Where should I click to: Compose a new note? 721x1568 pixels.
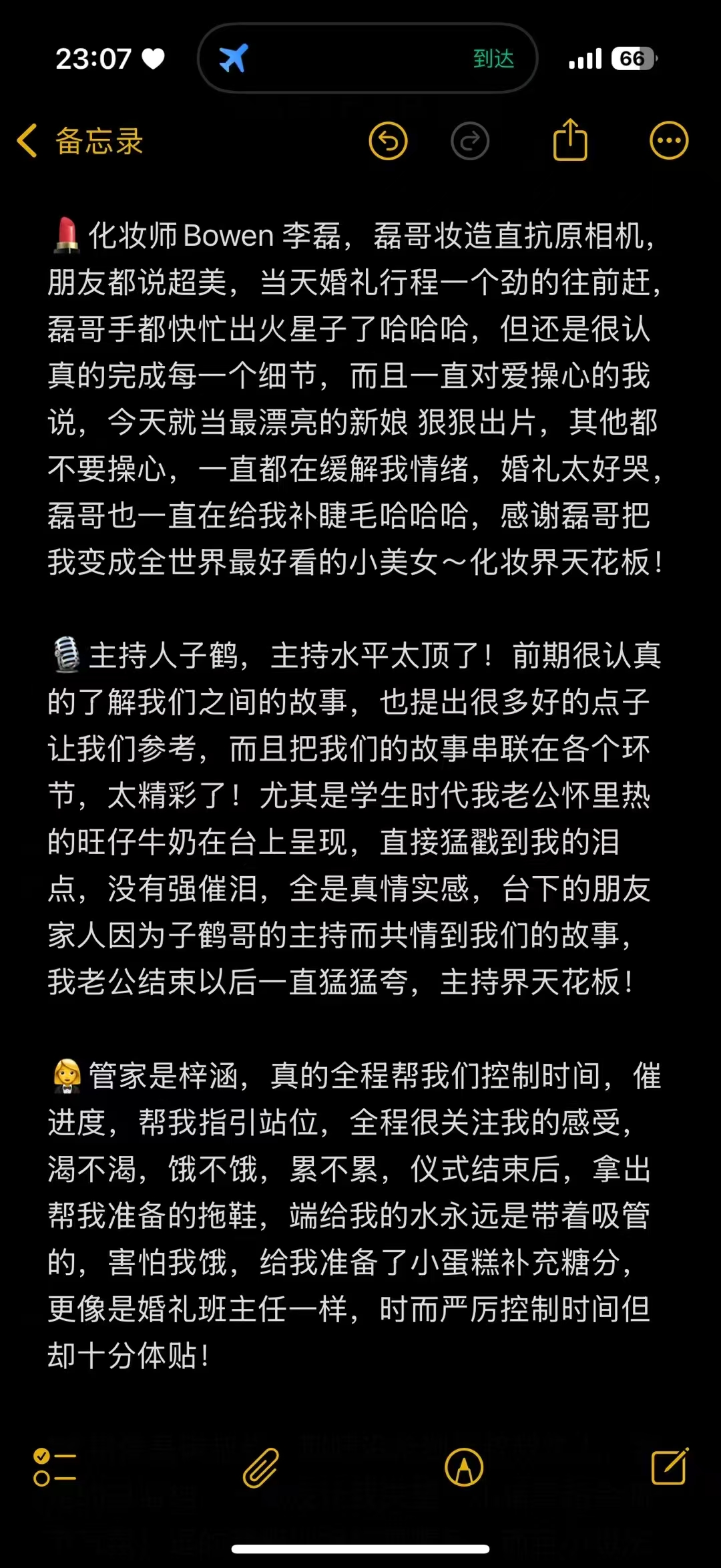tap(670, 1466)
